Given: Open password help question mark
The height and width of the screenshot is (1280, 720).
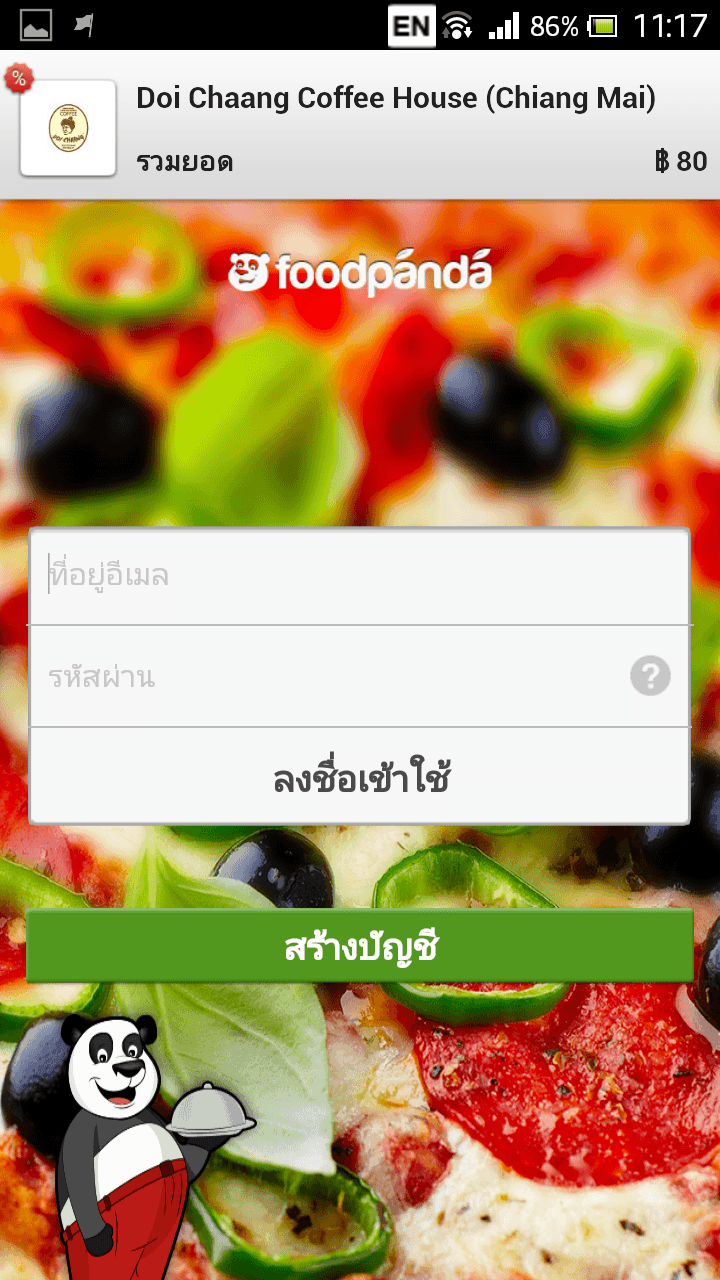Looking at the screenshot, I should (650, 677).
